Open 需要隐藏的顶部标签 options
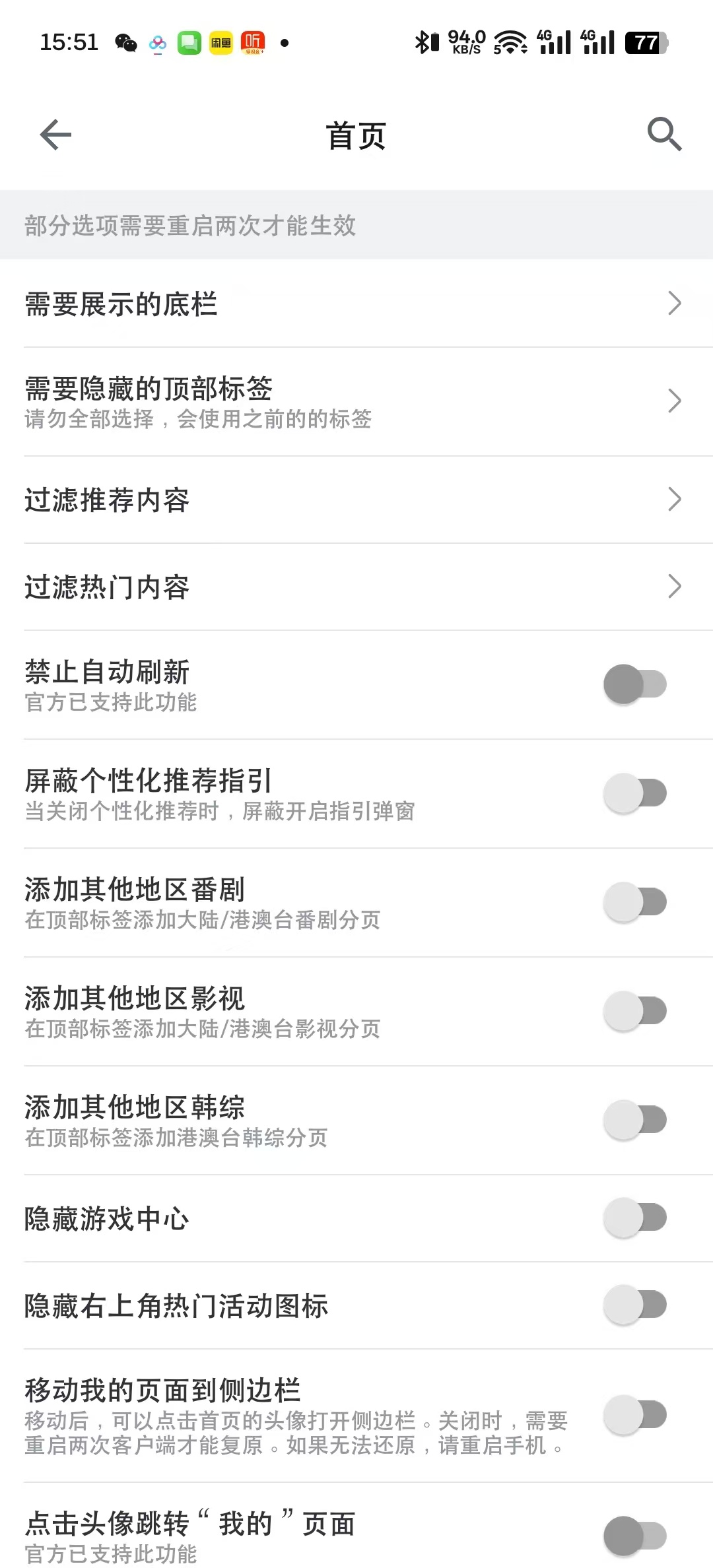The width and height of the screenshot is (713, 1568). 356,401
